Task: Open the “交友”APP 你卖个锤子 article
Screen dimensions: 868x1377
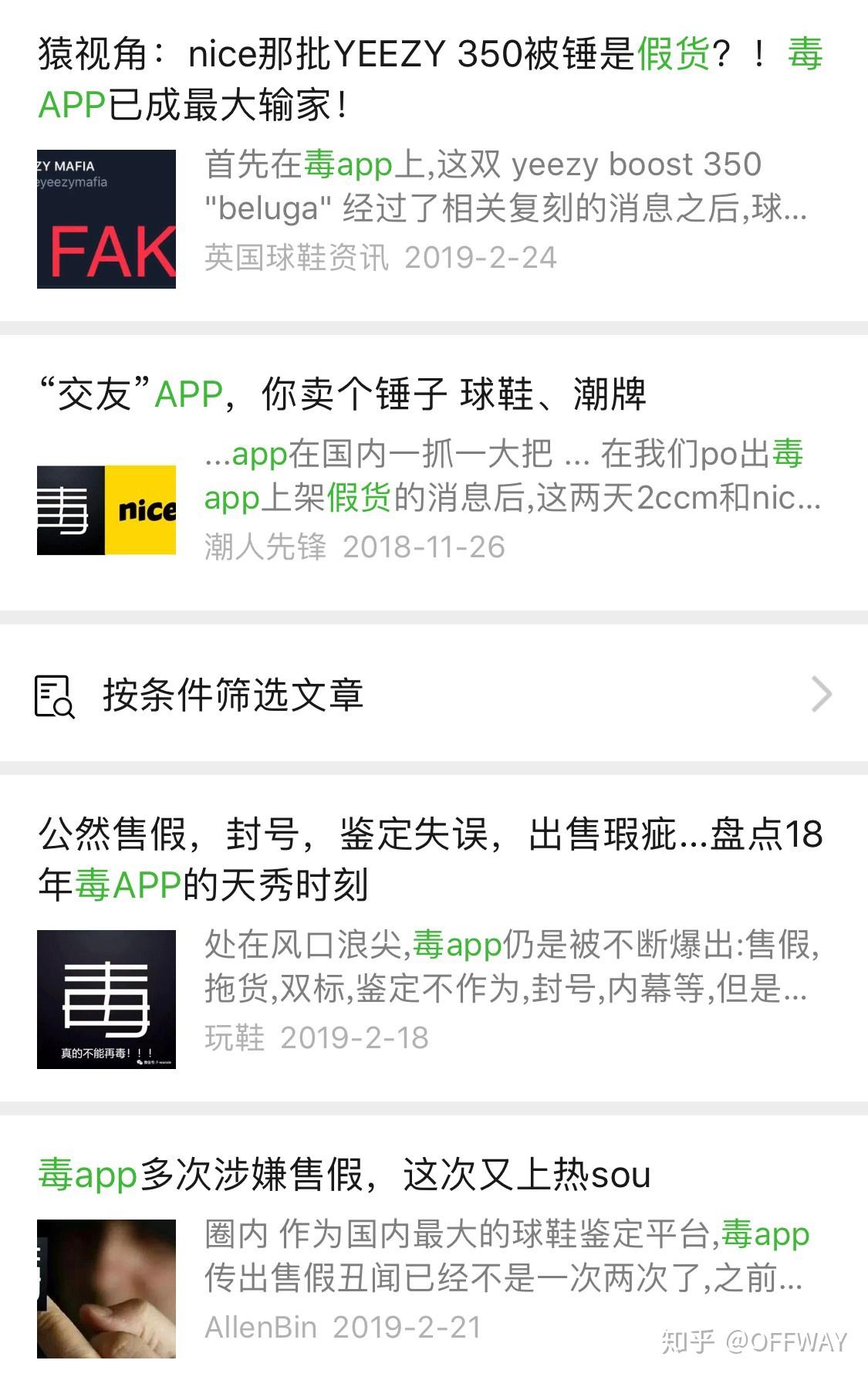Action: click(x=343, y=394)
